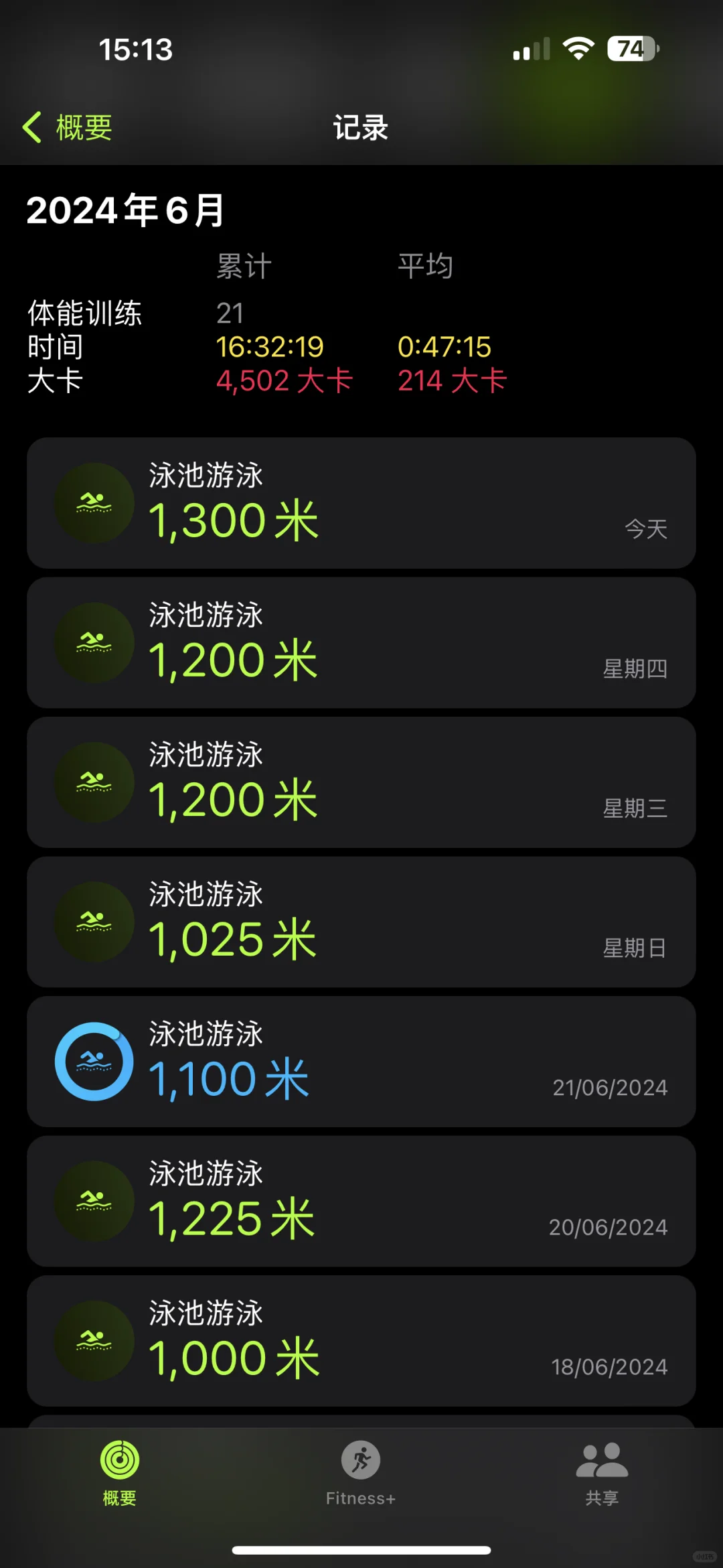The image size is (723, 1568).
Task: Go back to 概要 summary
Action: (x=68, y=127)
